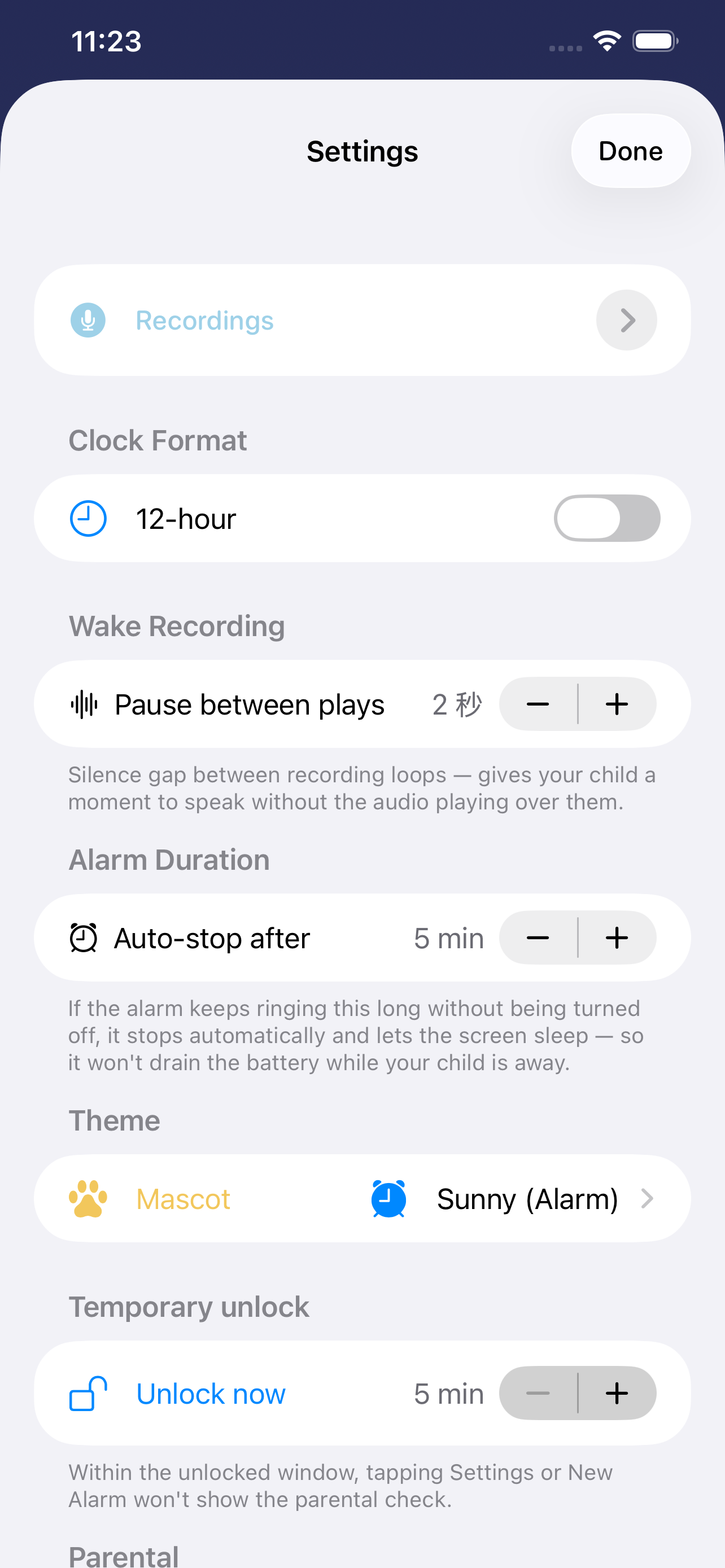
Task: Open the Recordings row
Action: (x=362, y=320)
